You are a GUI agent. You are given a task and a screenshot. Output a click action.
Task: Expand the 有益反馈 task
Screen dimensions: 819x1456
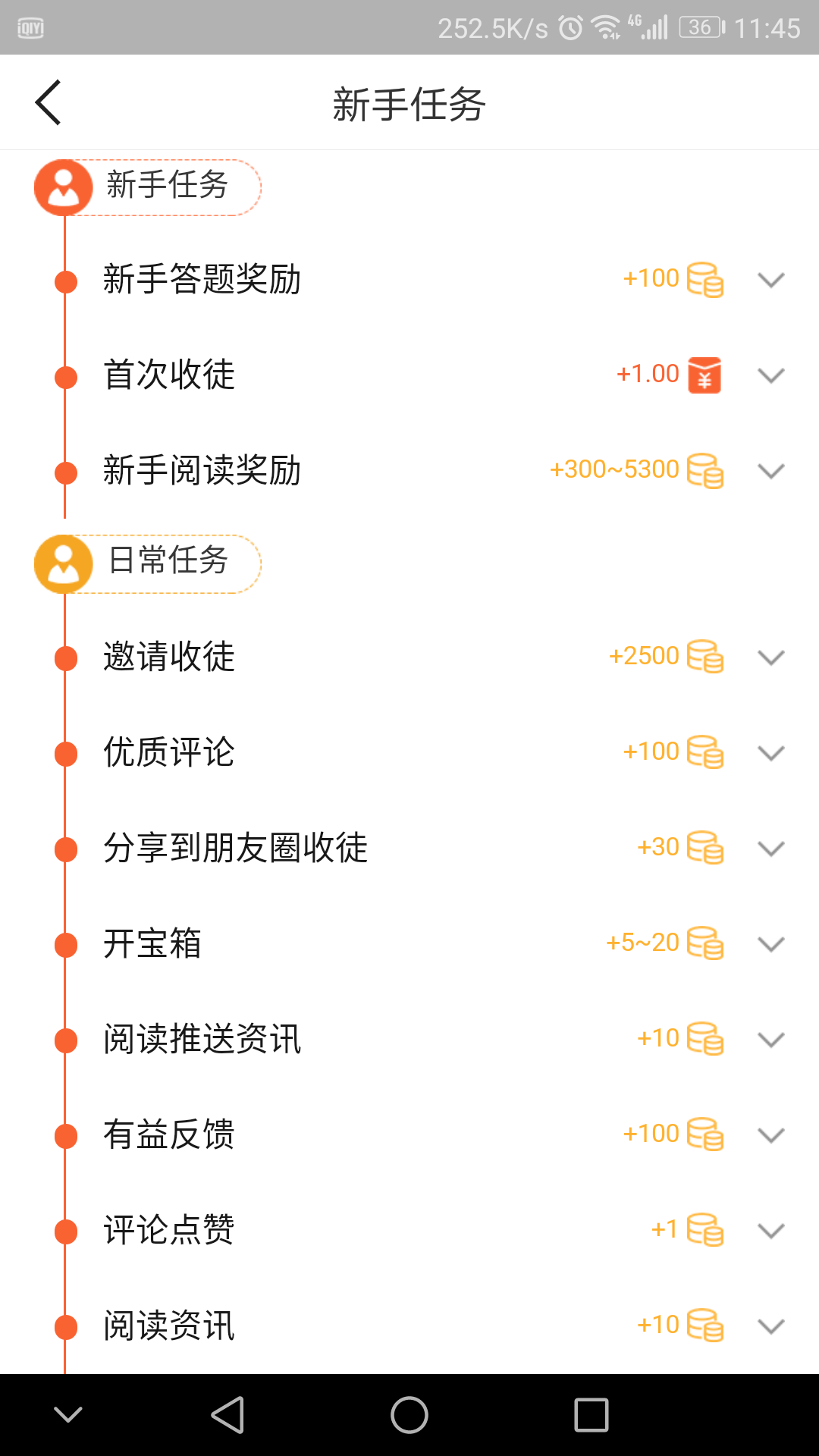[770, 1135]
